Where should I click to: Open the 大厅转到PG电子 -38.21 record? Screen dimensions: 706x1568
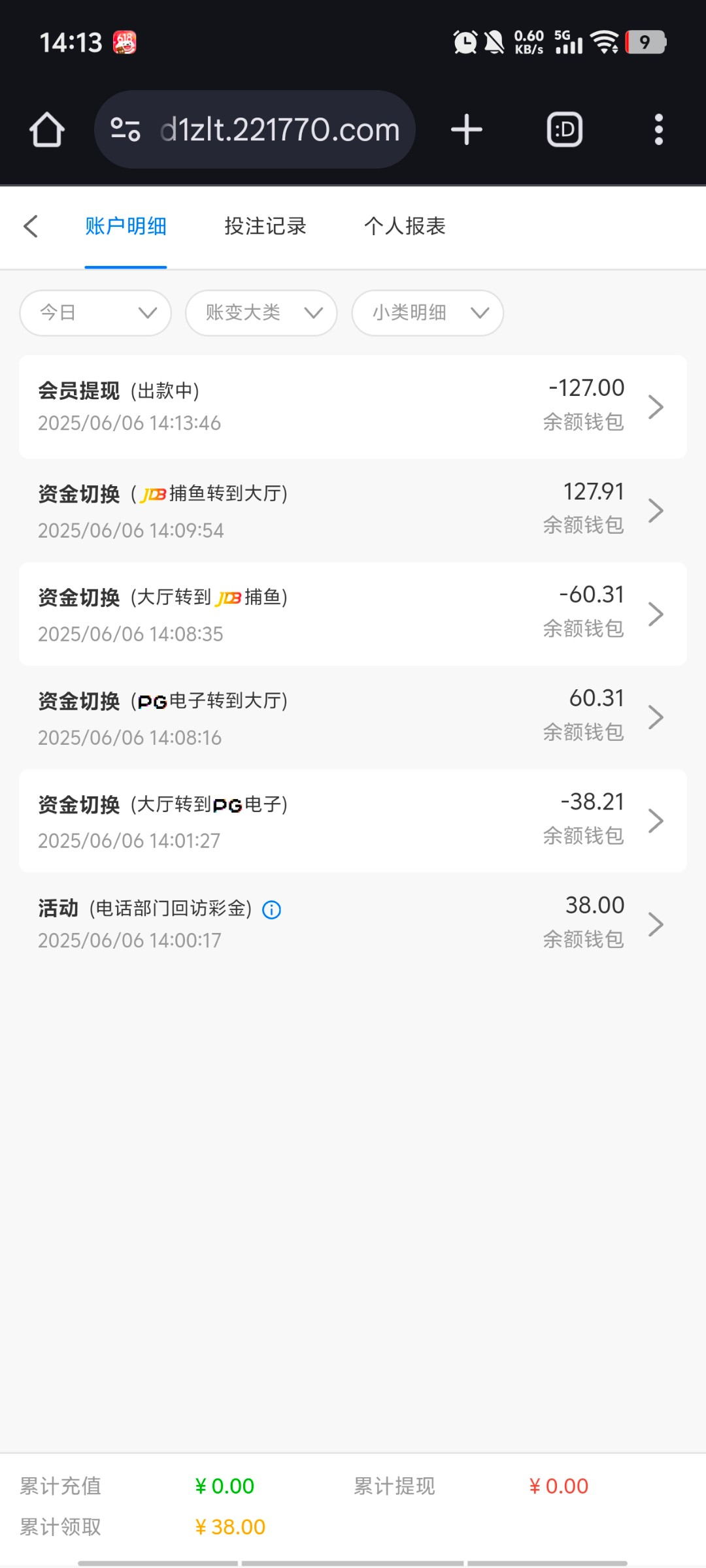click(x=353, y=821)
